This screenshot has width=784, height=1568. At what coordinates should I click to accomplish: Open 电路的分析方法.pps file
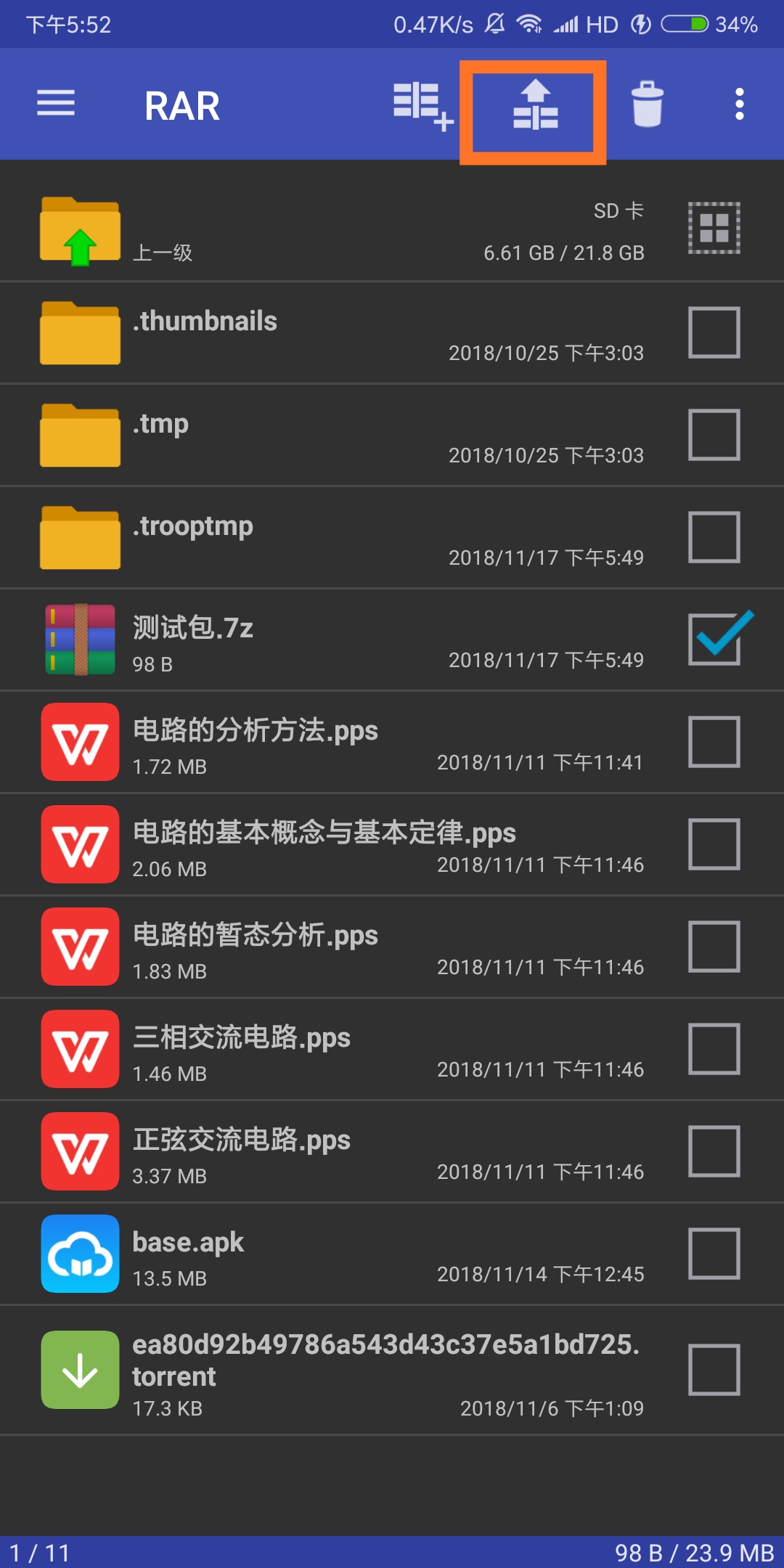click(x=290, y=742)
